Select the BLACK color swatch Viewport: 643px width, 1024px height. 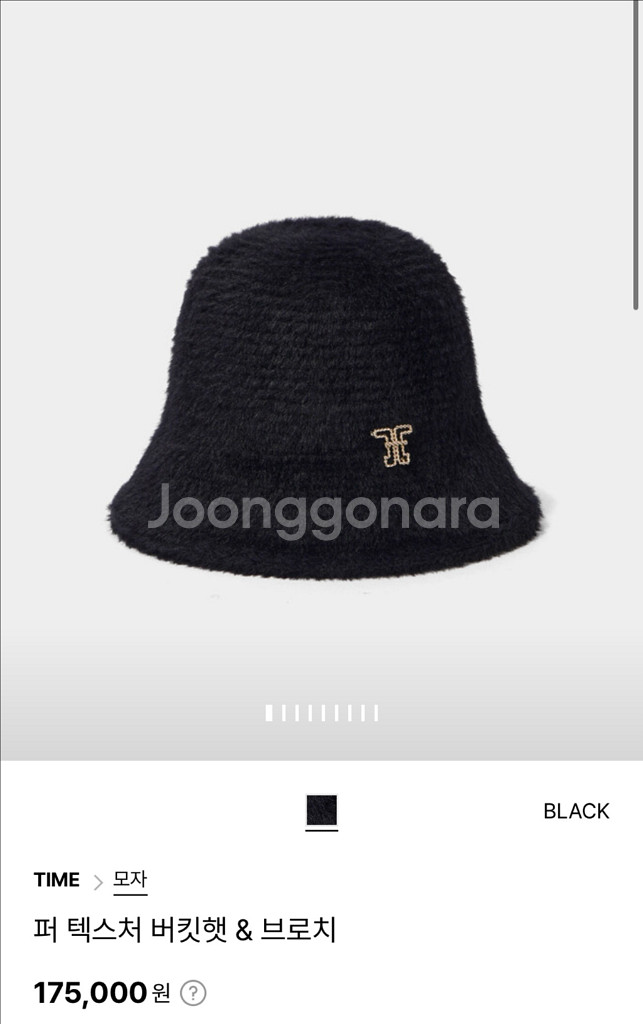click(x=321, y=810)
